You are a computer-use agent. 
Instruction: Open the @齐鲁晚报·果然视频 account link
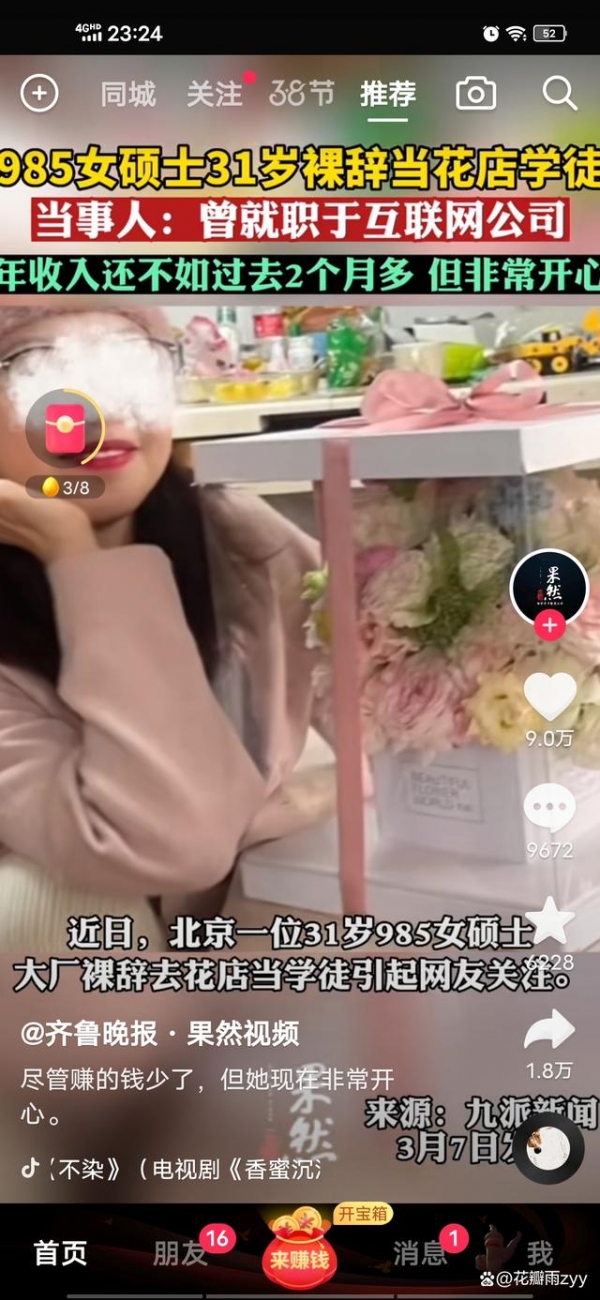coord(160,1033)
